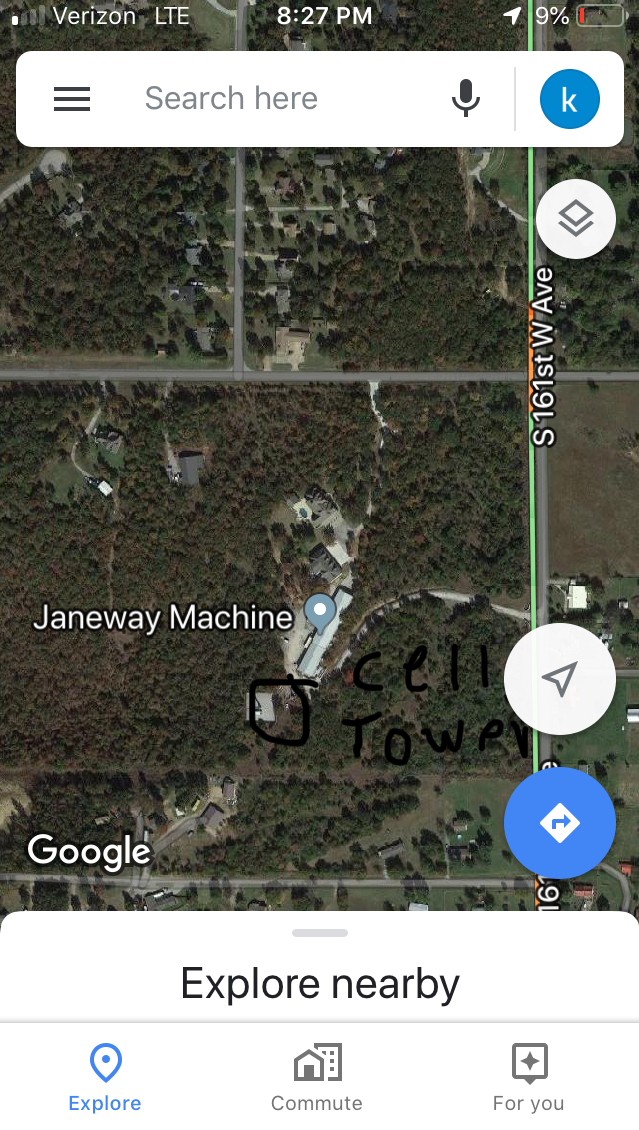
Task: Open the hamburger menu
Action: pos(72,99)
